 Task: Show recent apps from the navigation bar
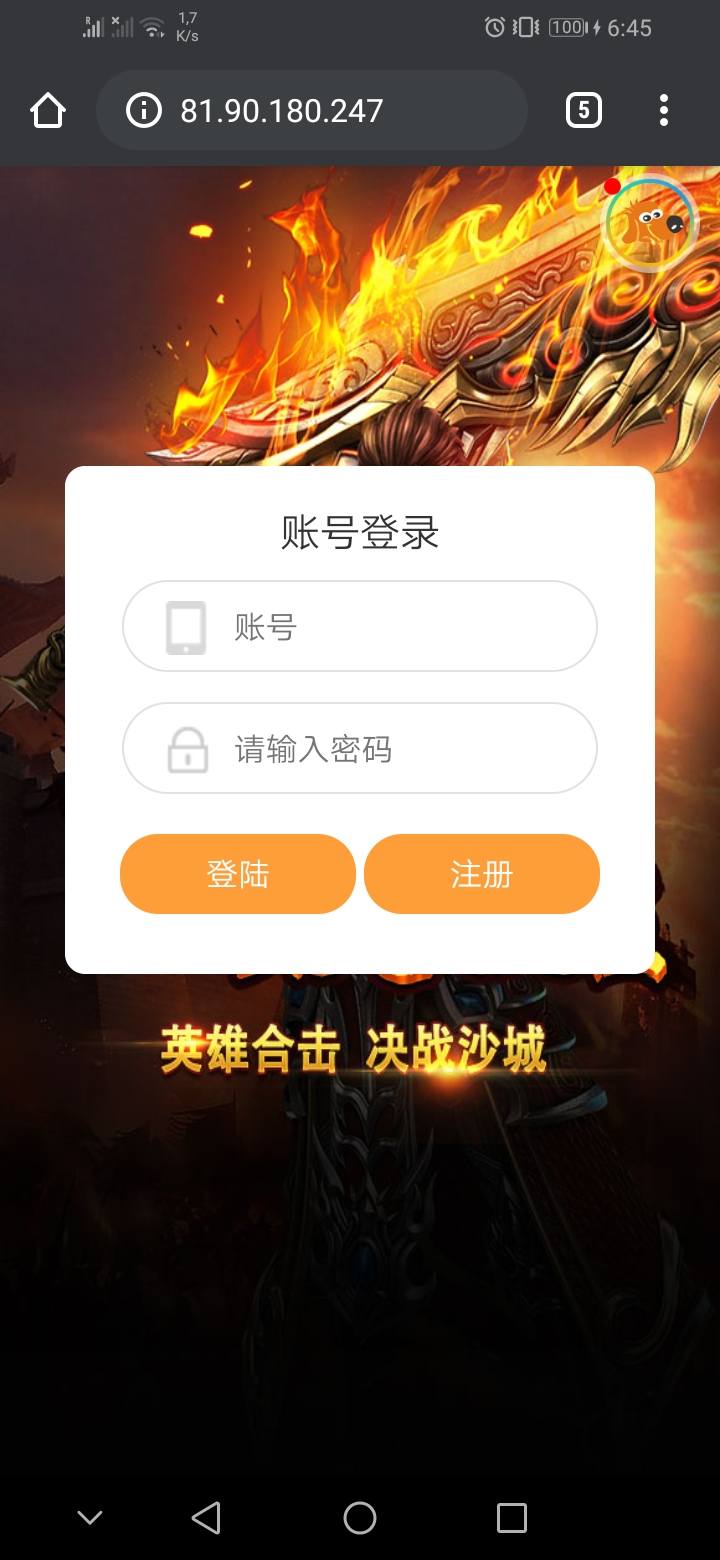(512, 1518)
